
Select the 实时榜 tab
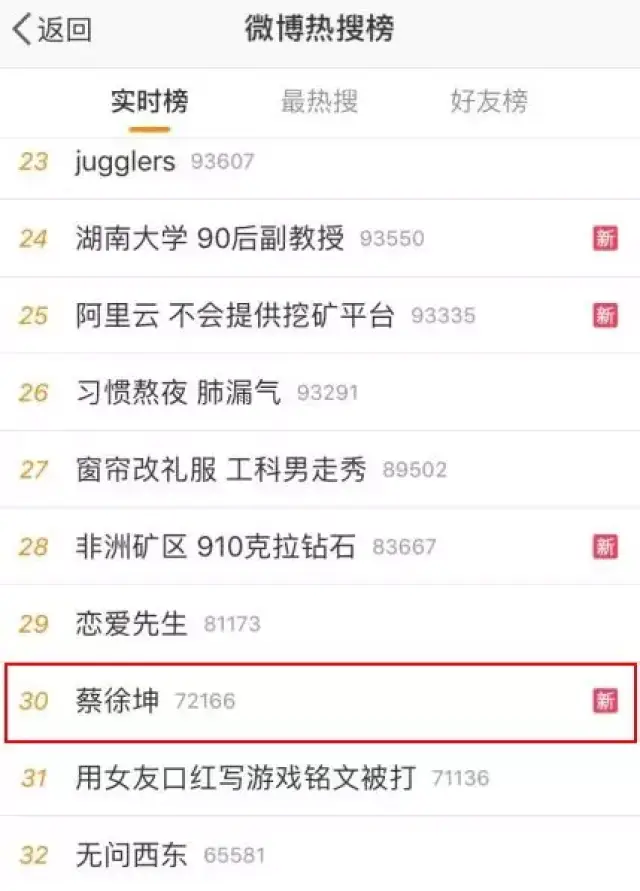click(x=149, y=102)
